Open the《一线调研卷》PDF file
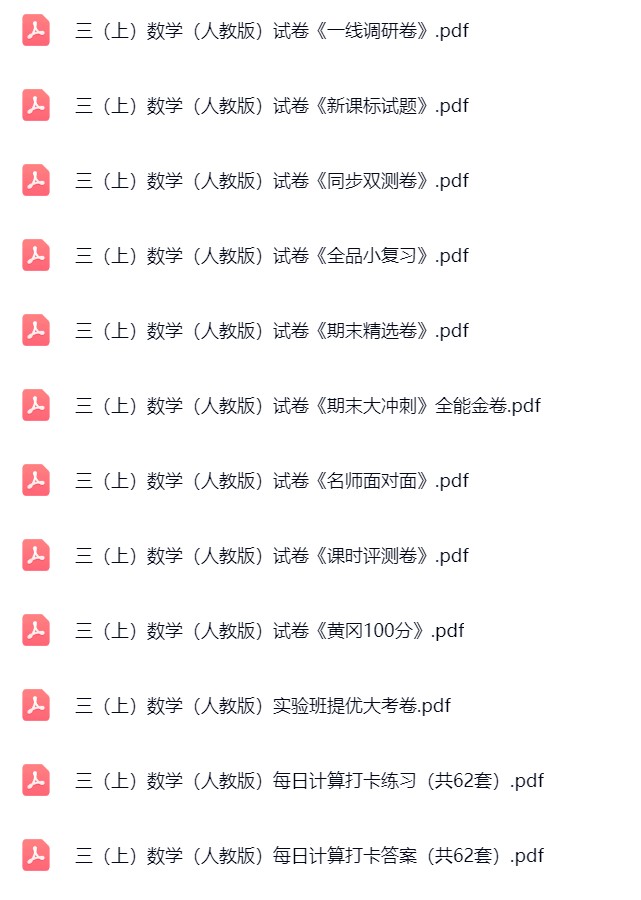Image resolution: width=641 pixels, height=900 pixels. (x=271, y=31)
